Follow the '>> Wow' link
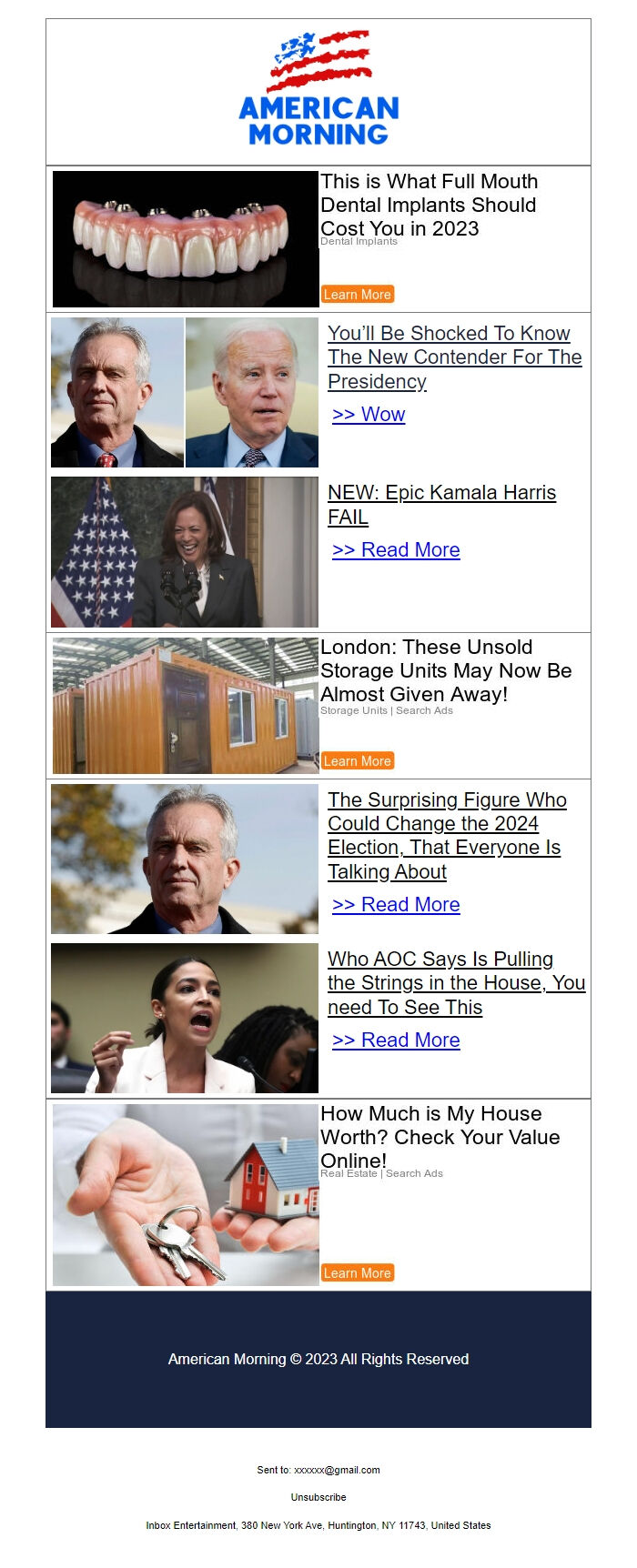This screenshot has height=1568, width=637. click(369, 415)
